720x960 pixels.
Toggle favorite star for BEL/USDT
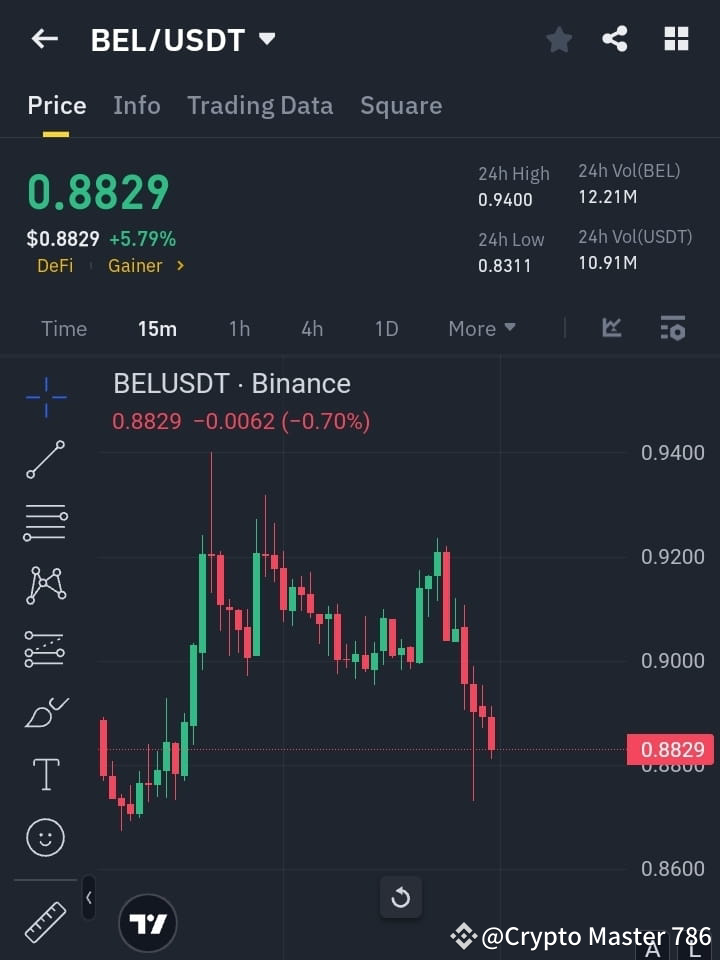point(558,38)
